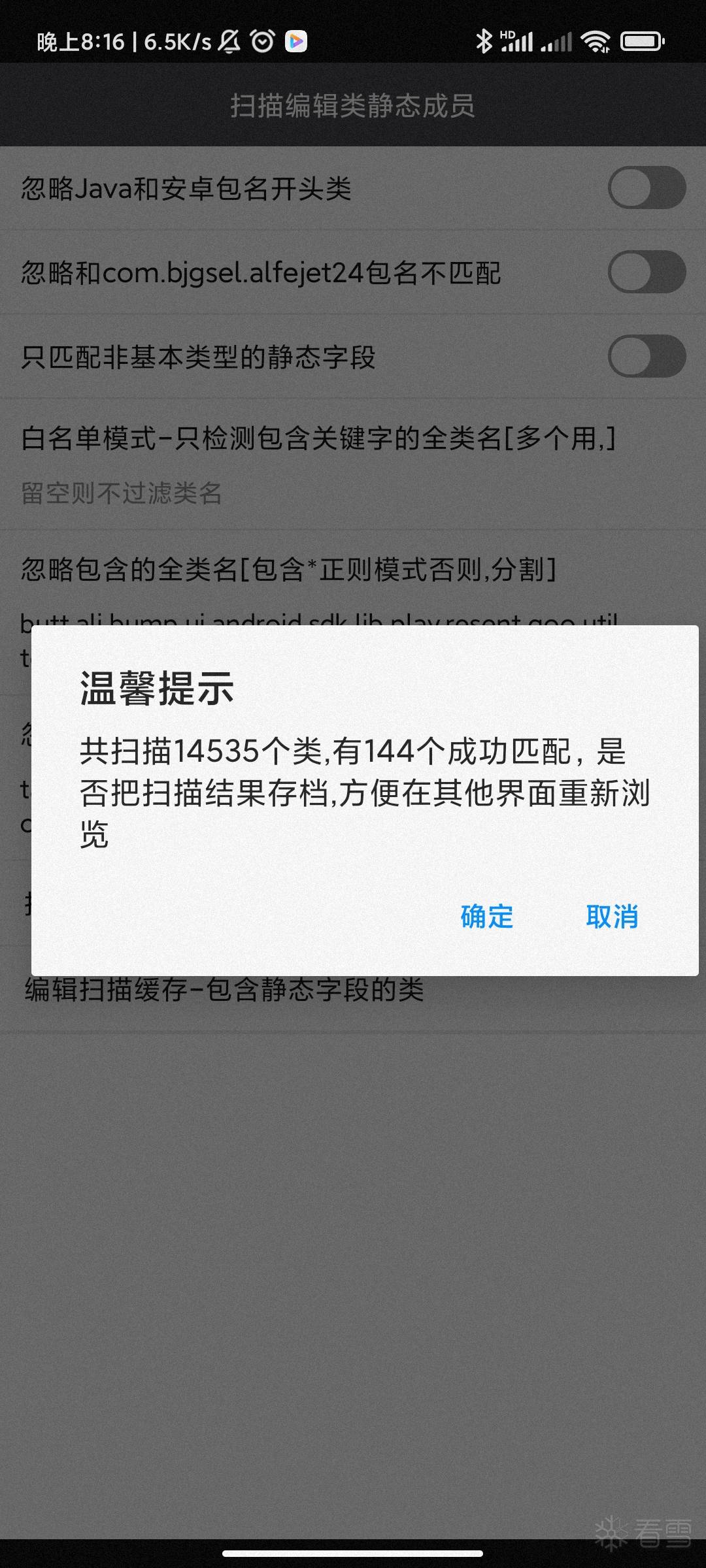The image size is (706, 1568).
Task: Enable 忽略和com.bjgsel.alfejet24包名不匹配 switch
Action: point(647,272)
